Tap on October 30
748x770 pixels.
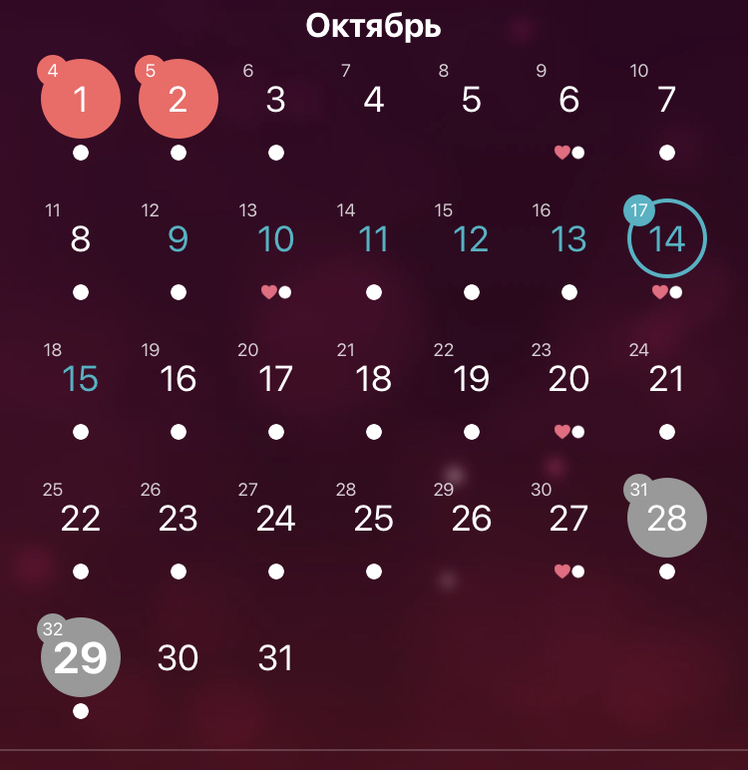point(178,658)
